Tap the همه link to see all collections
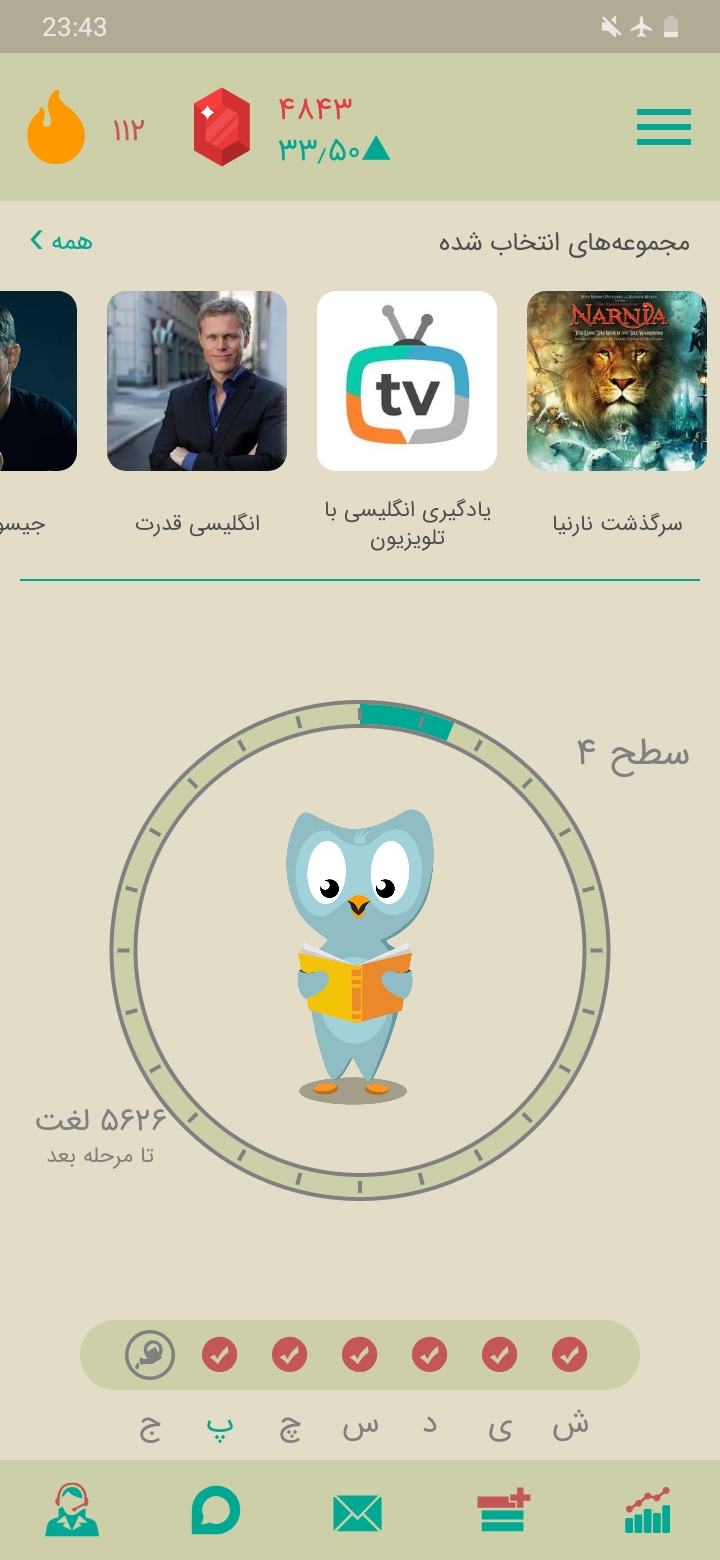720x1560 pixels. click(x=61, y=240)
